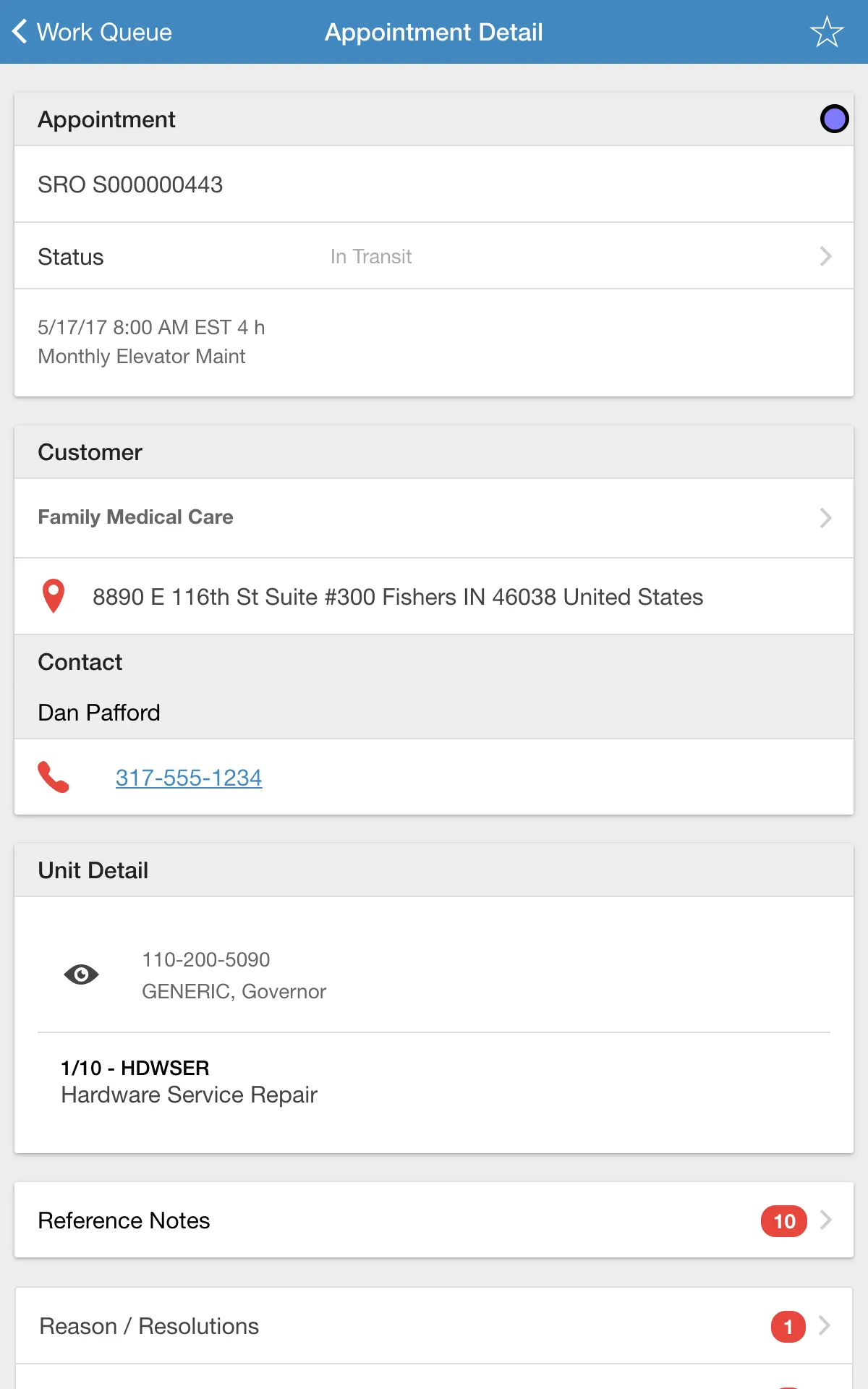Tap the blue circle indicator on Appointment header

tap(835, 119)
